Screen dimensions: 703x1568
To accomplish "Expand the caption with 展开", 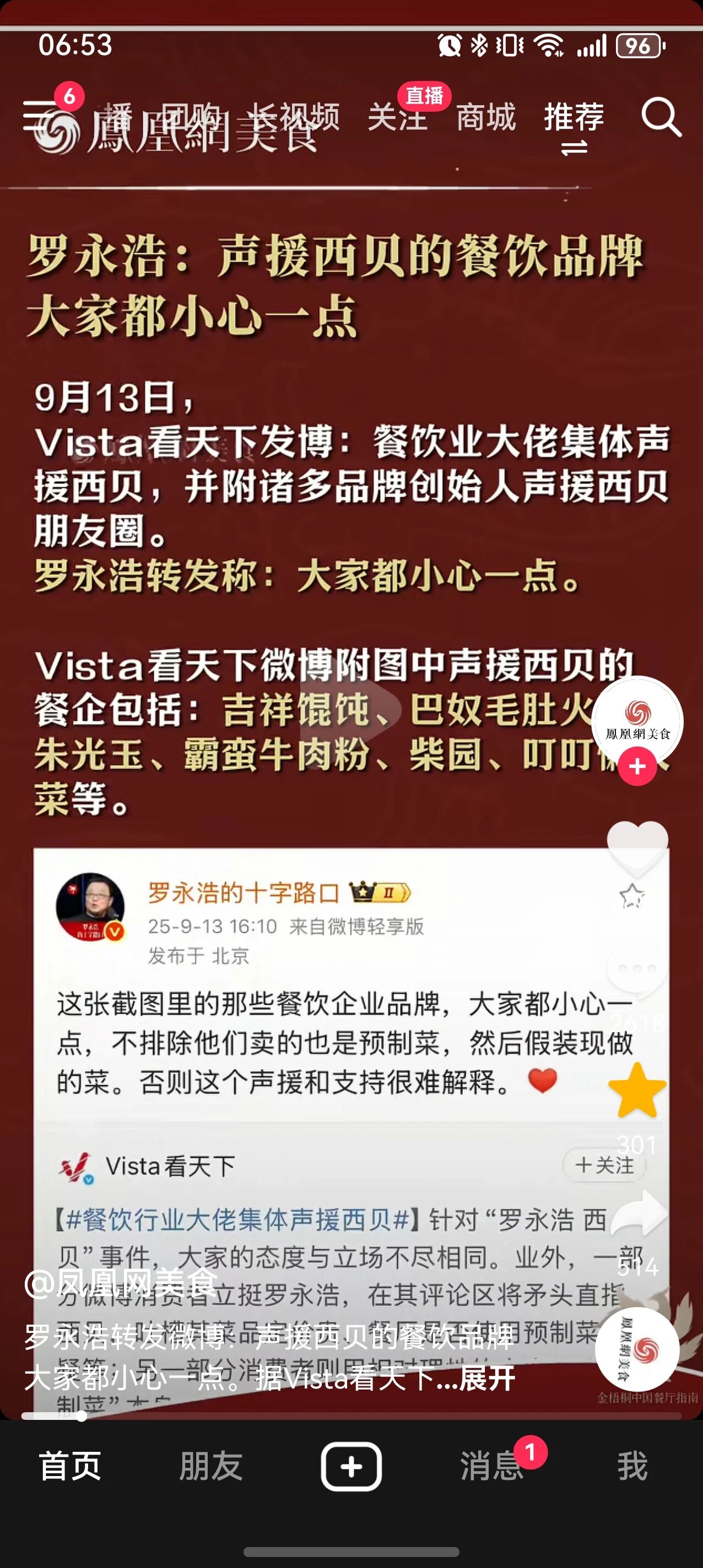I will [x=488, y=1379].
